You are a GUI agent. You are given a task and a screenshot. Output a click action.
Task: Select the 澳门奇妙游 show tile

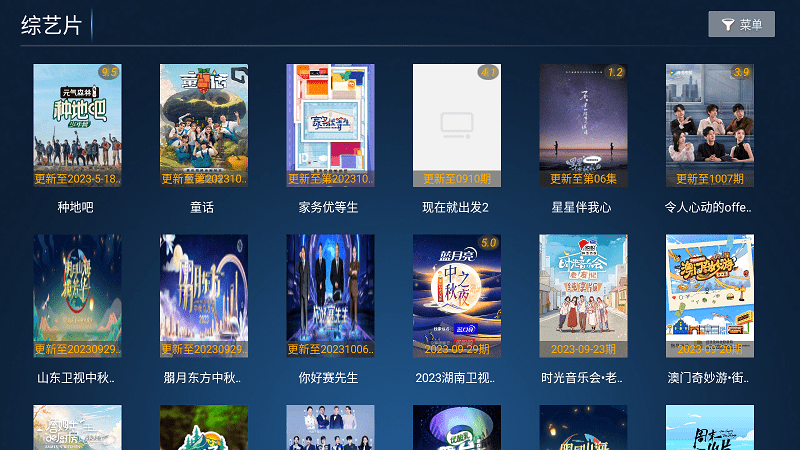click(710, 297)
